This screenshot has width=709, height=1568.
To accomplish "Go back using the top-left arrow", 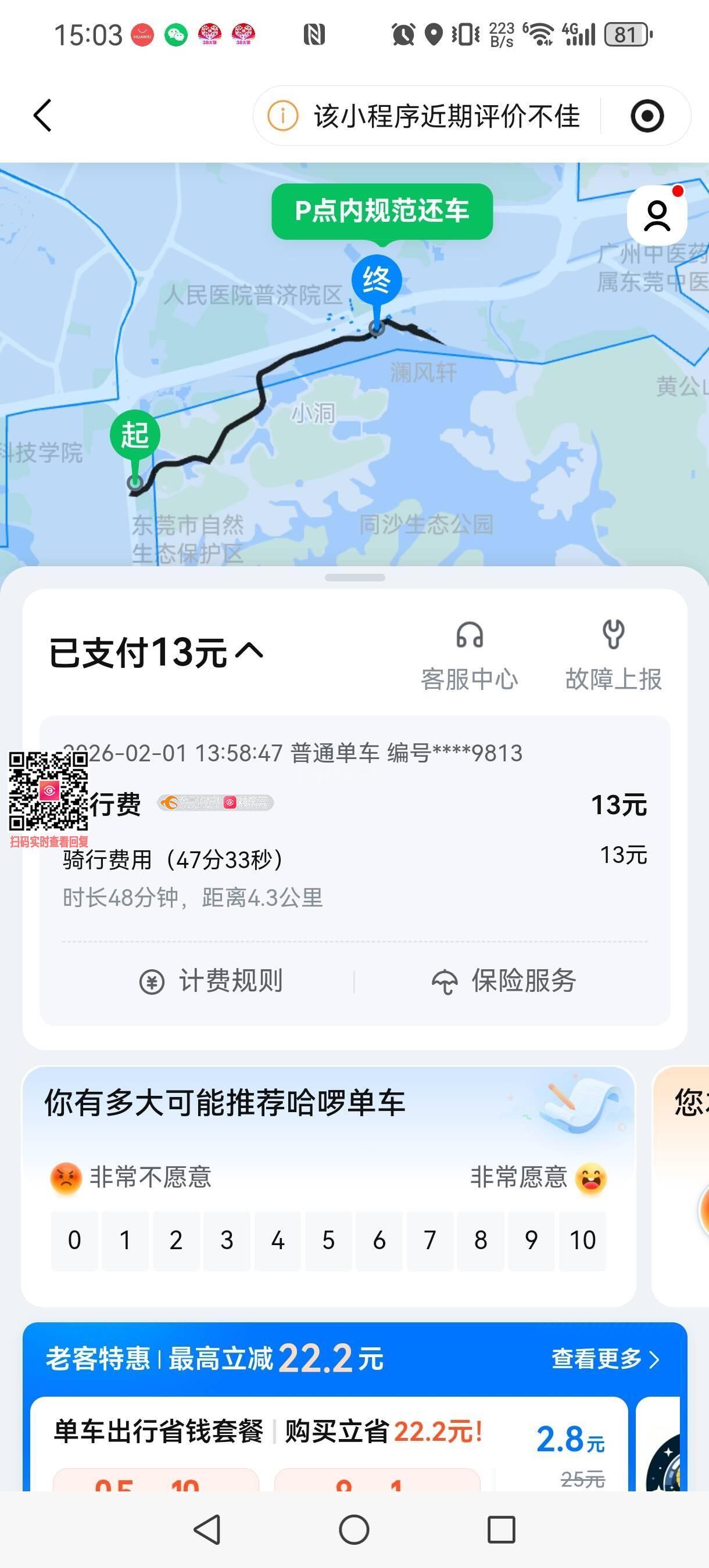I will pyautogui.click(x=42, y=116).
